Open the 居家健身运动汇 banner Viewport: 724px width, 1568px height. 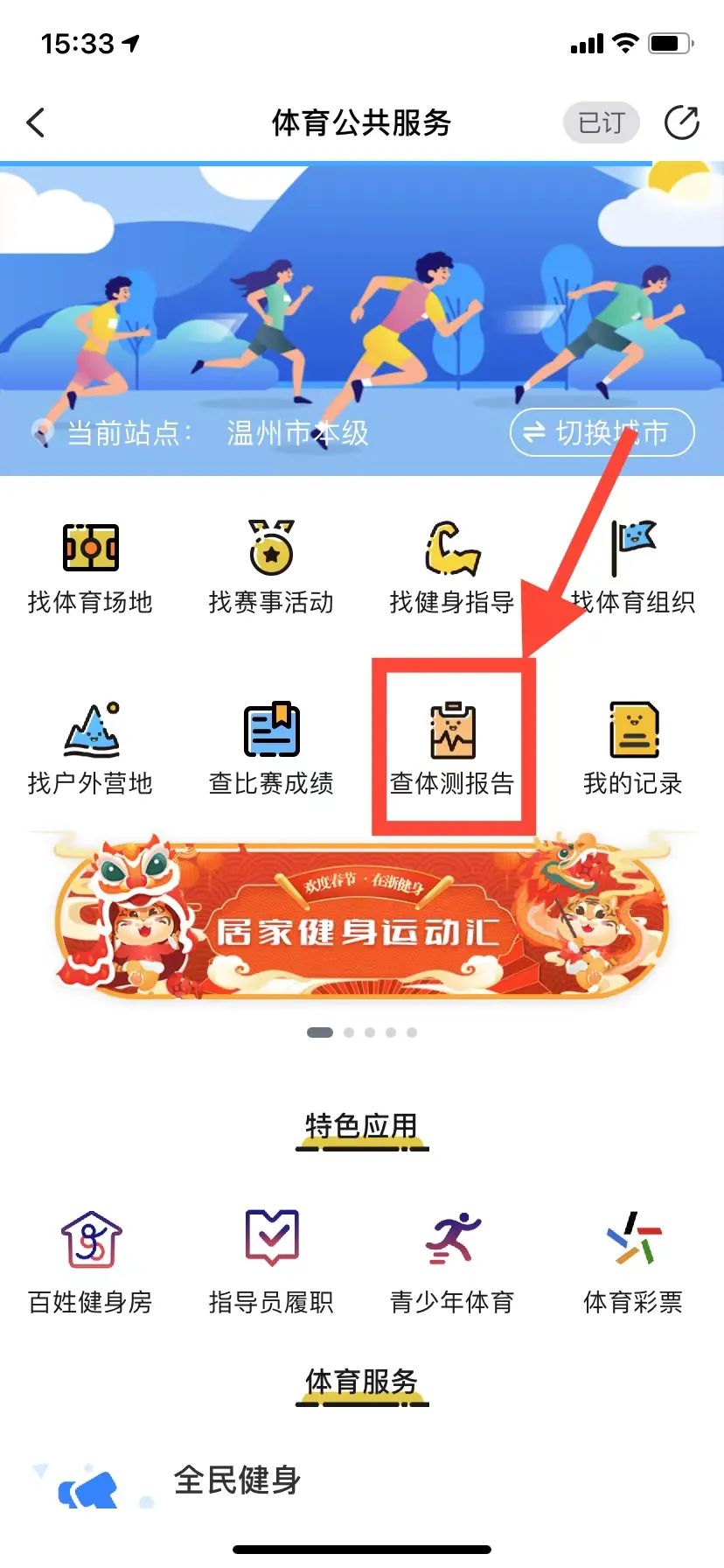[362, 920]
